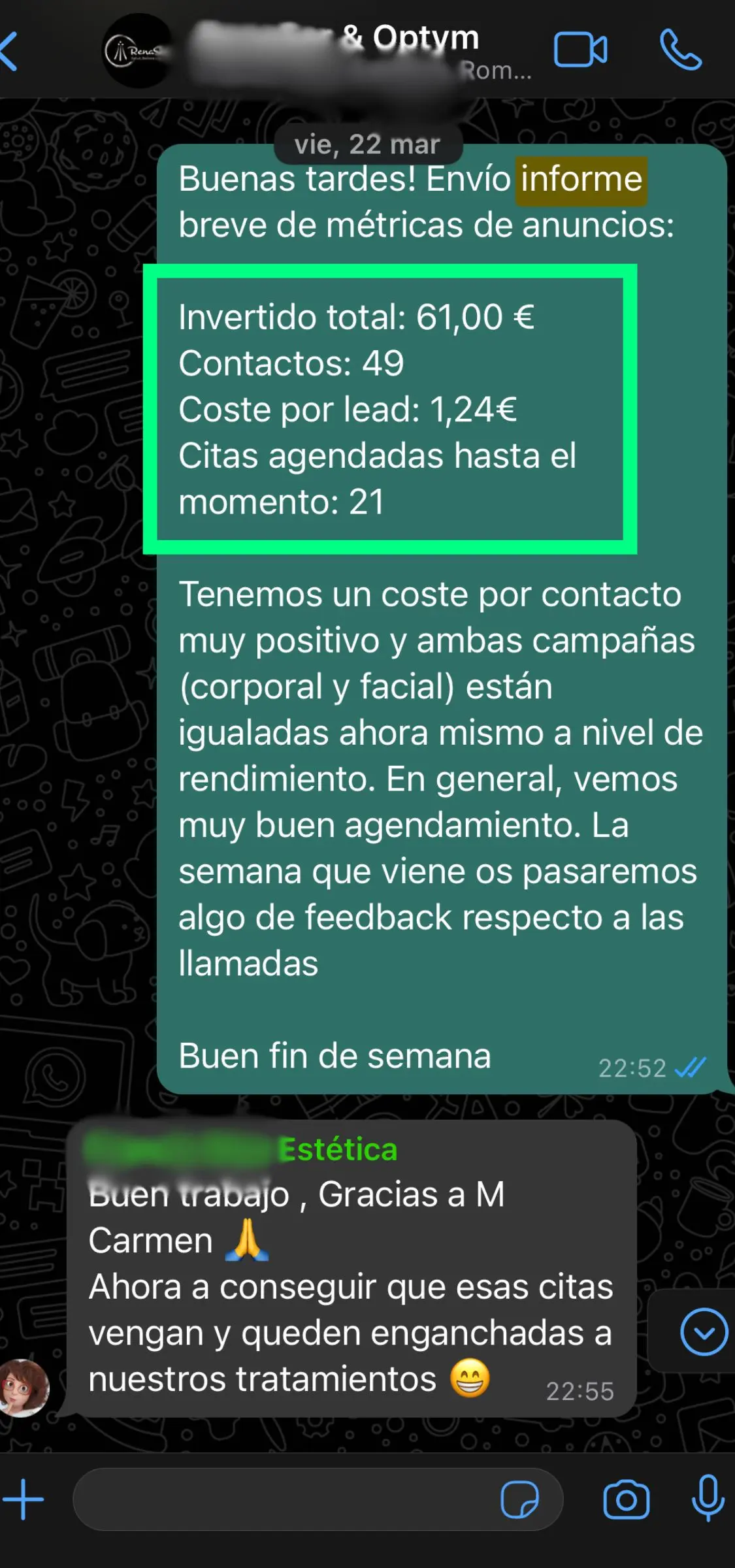Record a voice message

click(708, 1498)
